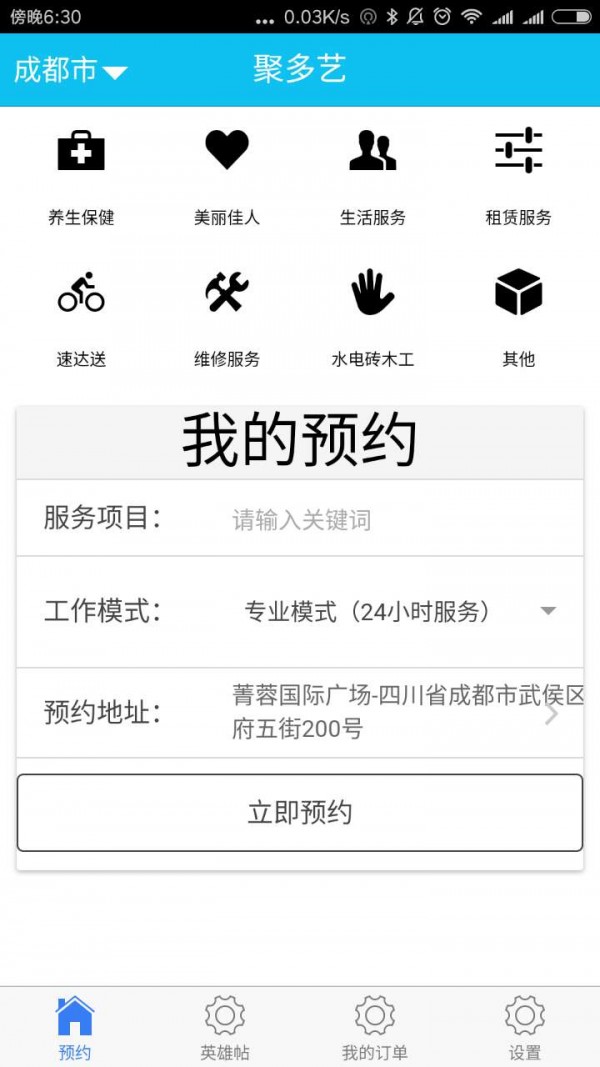Choose the 速达送 delivery category
The width and height of the screenshot is (600, 1067).
click(81, 317)
